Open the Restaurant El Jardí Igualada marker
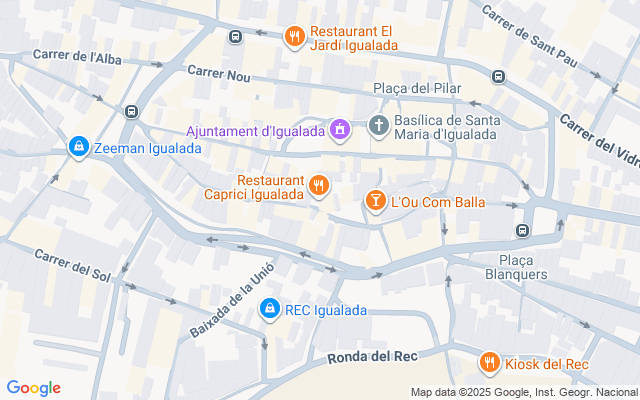 (x=294, y=37)
